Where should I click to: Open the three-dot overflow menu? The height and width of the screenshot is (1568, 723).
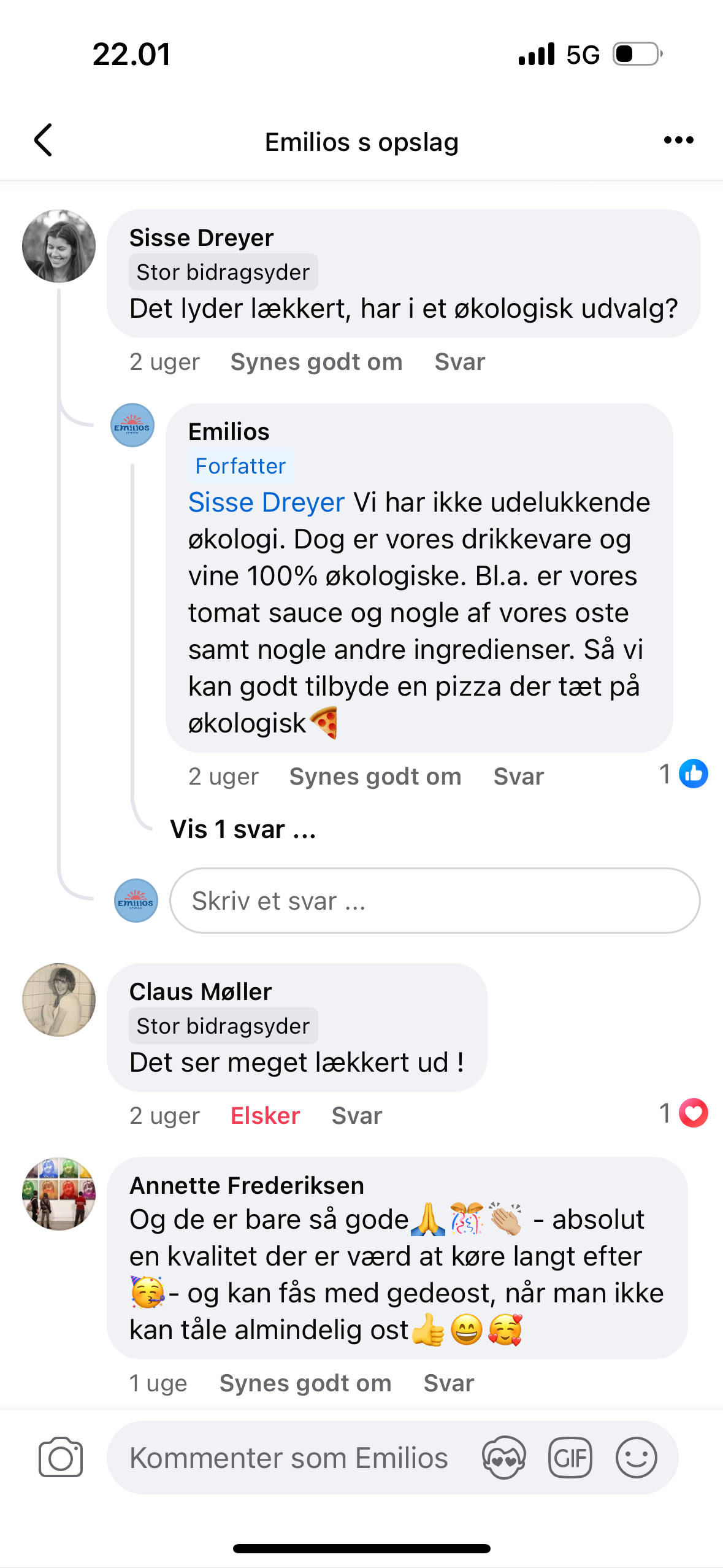(678, 140)
